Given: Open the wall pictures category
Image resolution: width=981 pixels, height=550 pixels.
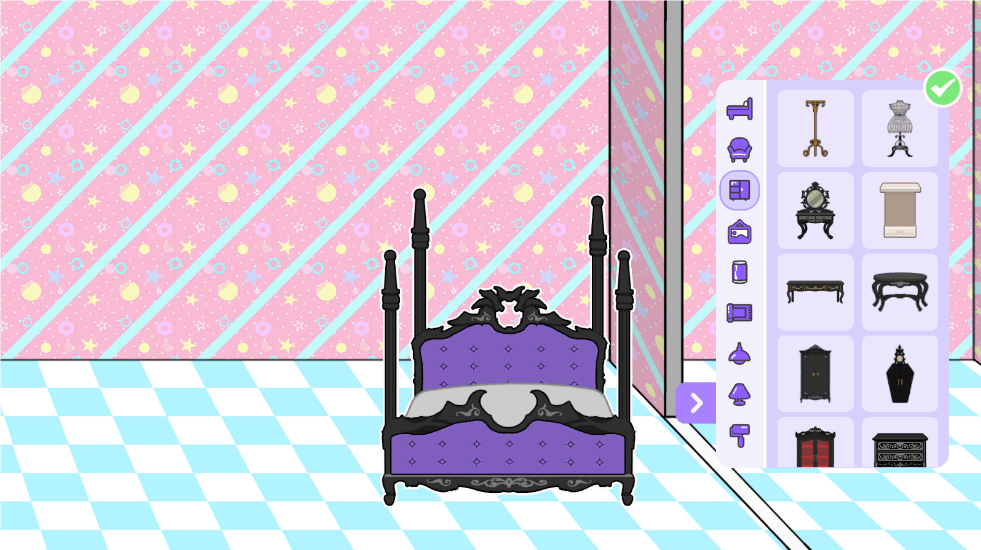Looking at the screenshot, I should [x=739, y=231].
